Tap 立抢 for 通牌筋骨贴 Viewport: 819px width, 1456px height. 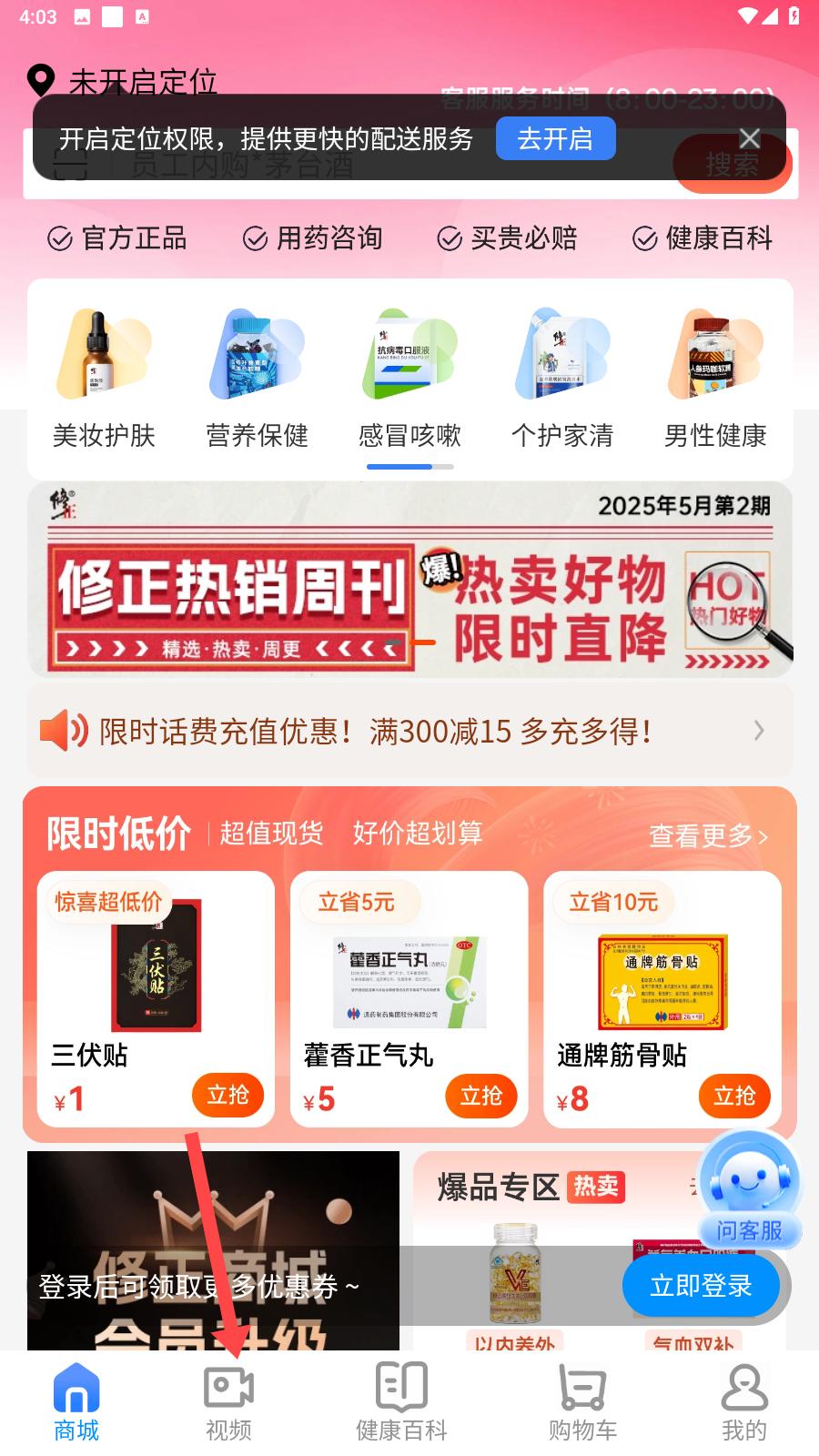click(734, 1096)
